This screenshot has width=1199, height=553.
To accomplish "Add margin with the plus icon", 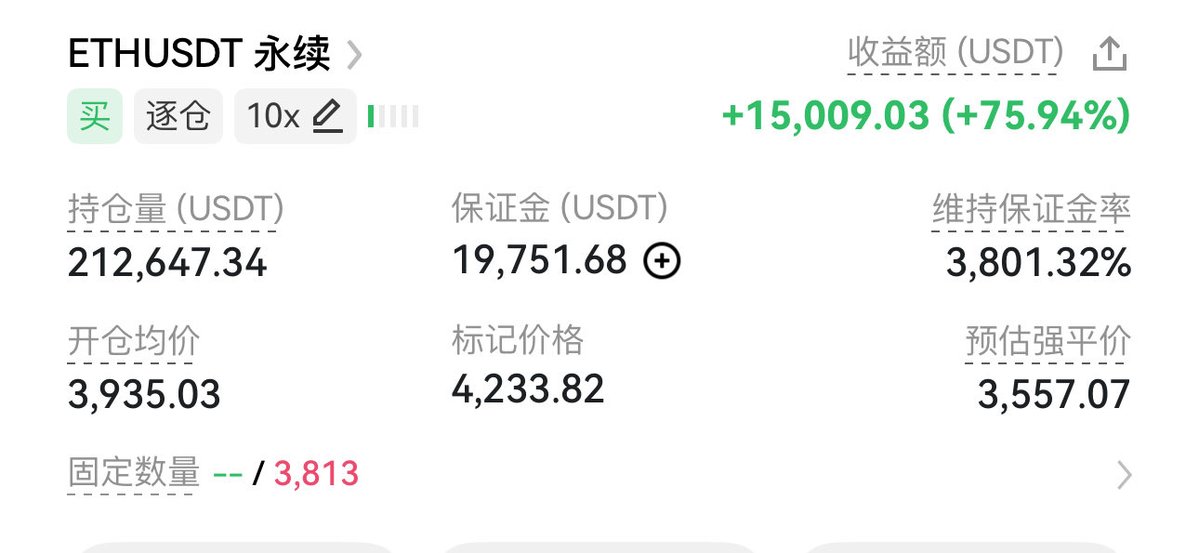I will [662, 262].
